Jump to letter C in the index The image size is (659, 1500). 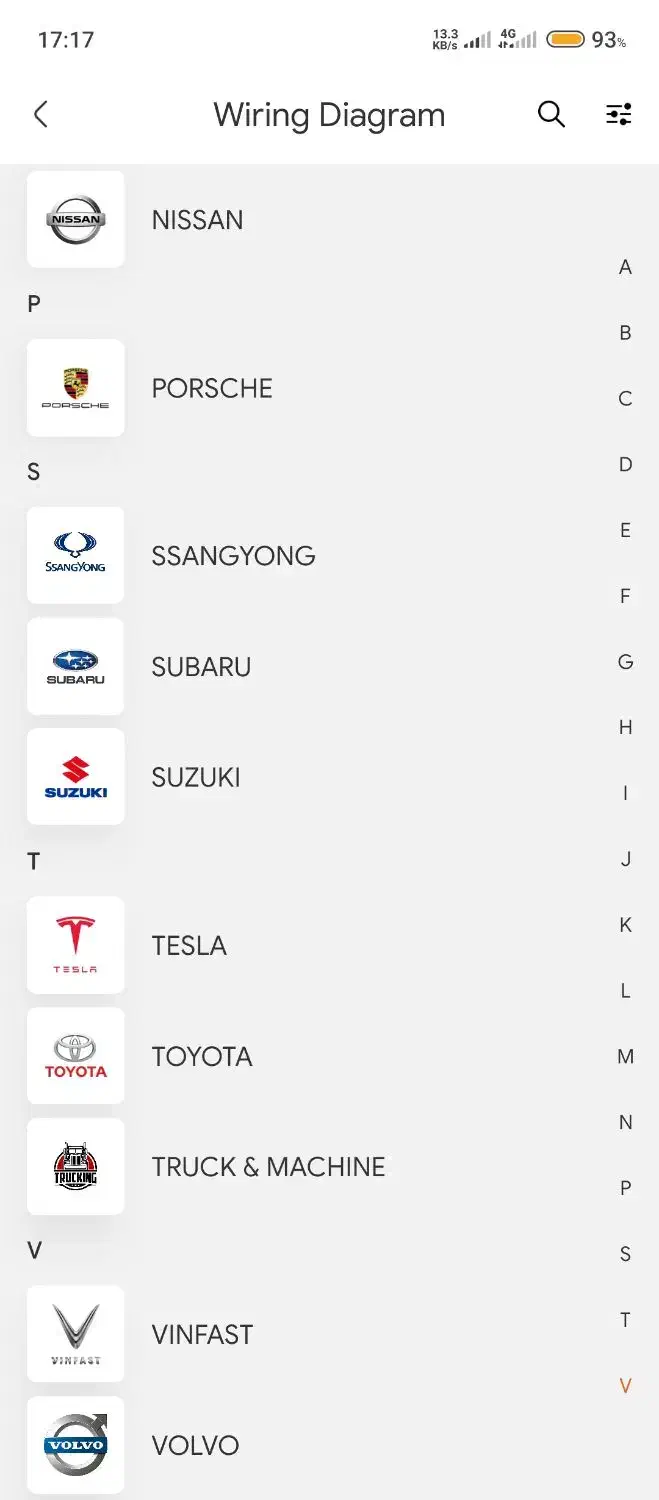point(625,399)
